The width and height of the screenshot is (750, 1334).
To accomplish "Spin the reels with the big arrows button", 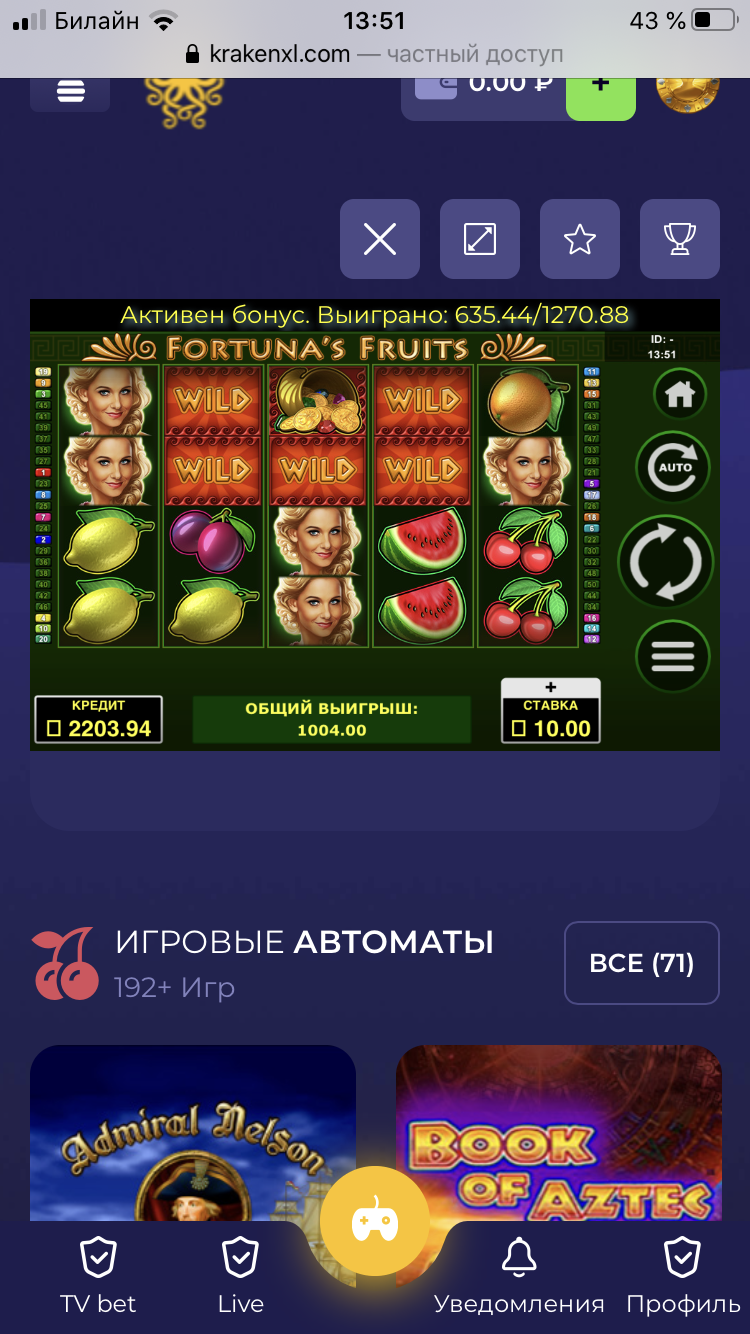I will click(666, 562).
